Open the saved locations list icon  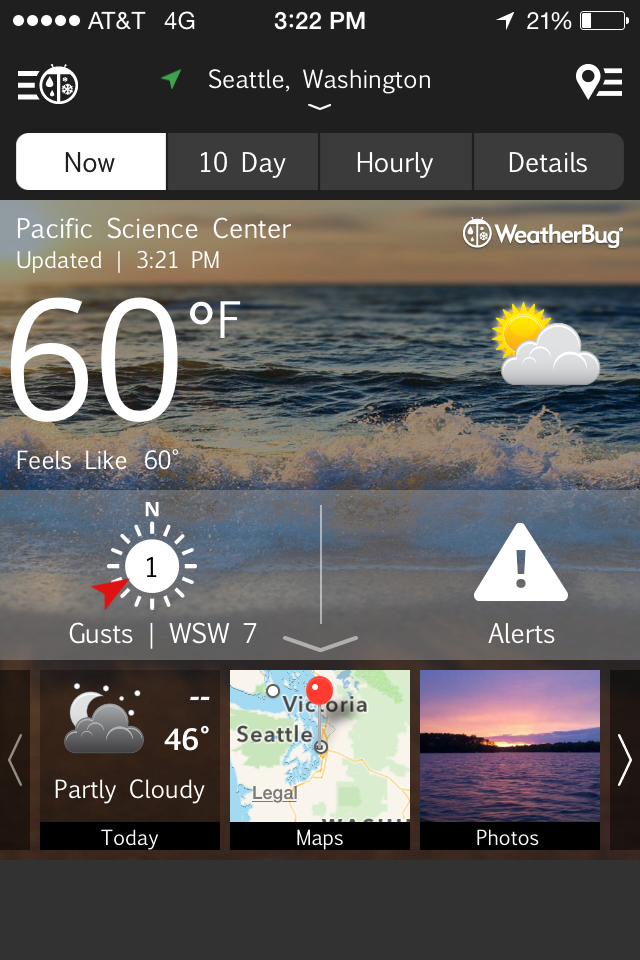point(599,82)
